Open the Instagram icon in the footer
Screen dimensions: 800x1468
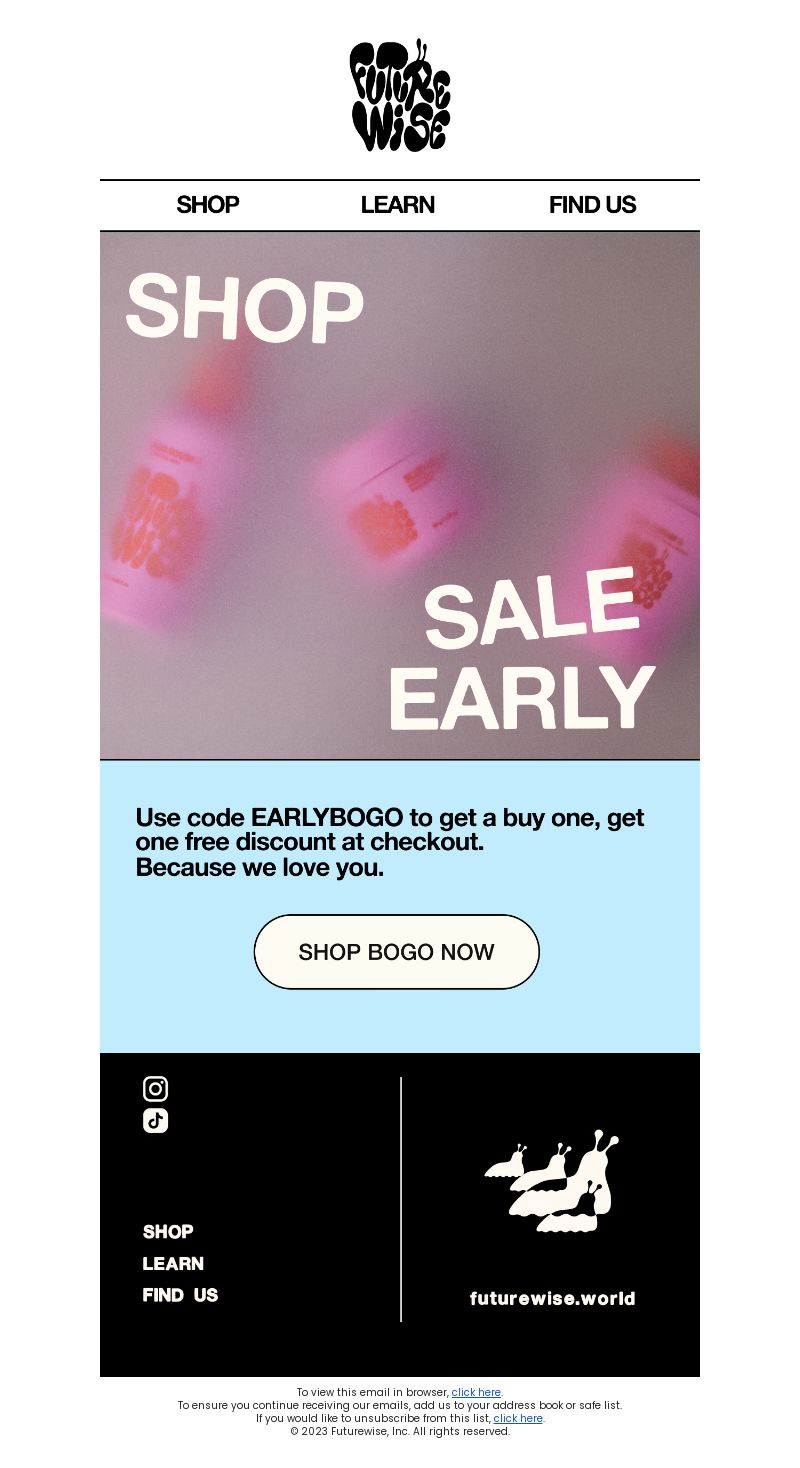pos(155,1089)
